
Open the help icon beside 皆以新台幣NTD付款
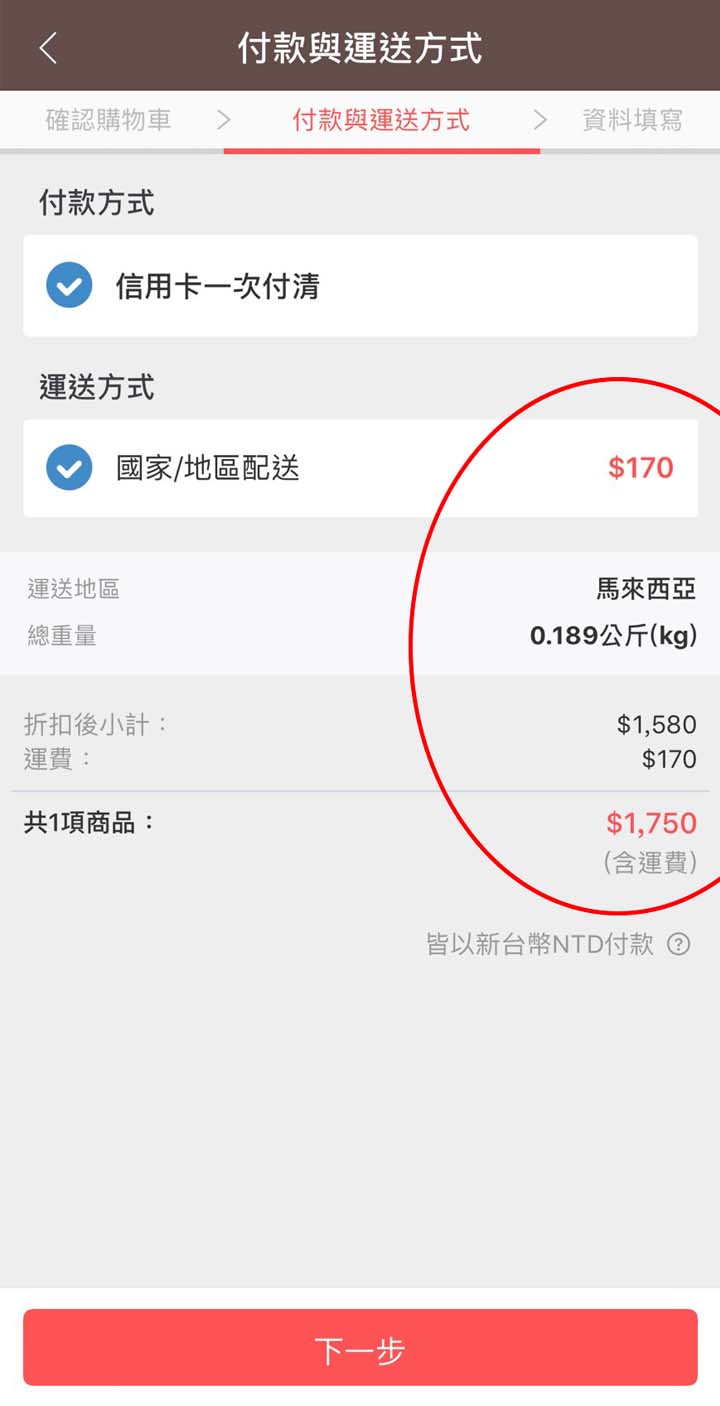679,944
